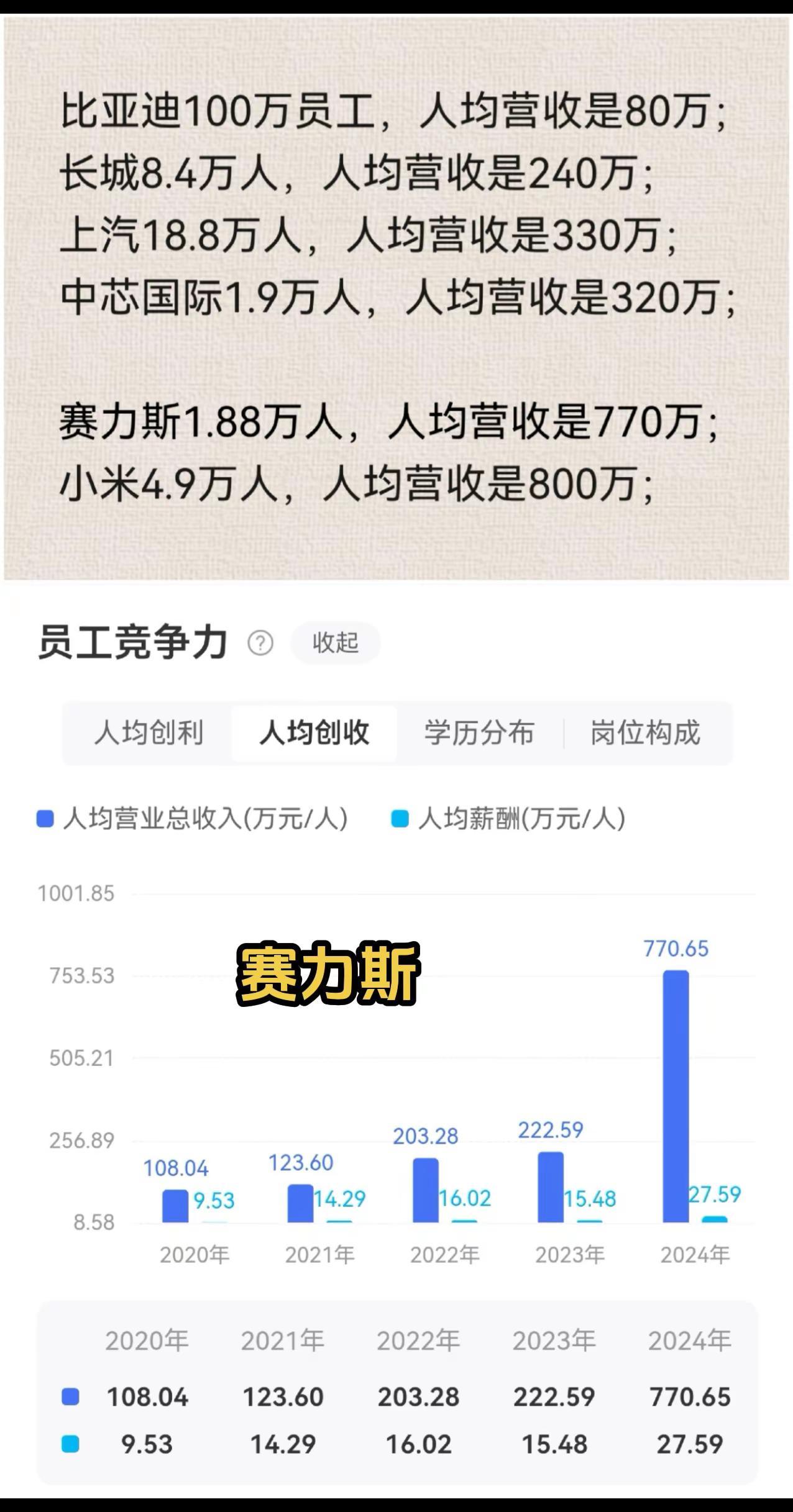Screen dimensions: 793x1512
Task: Click the dark blue legend icon for 人均营业总收入
Action: point(44,818)
